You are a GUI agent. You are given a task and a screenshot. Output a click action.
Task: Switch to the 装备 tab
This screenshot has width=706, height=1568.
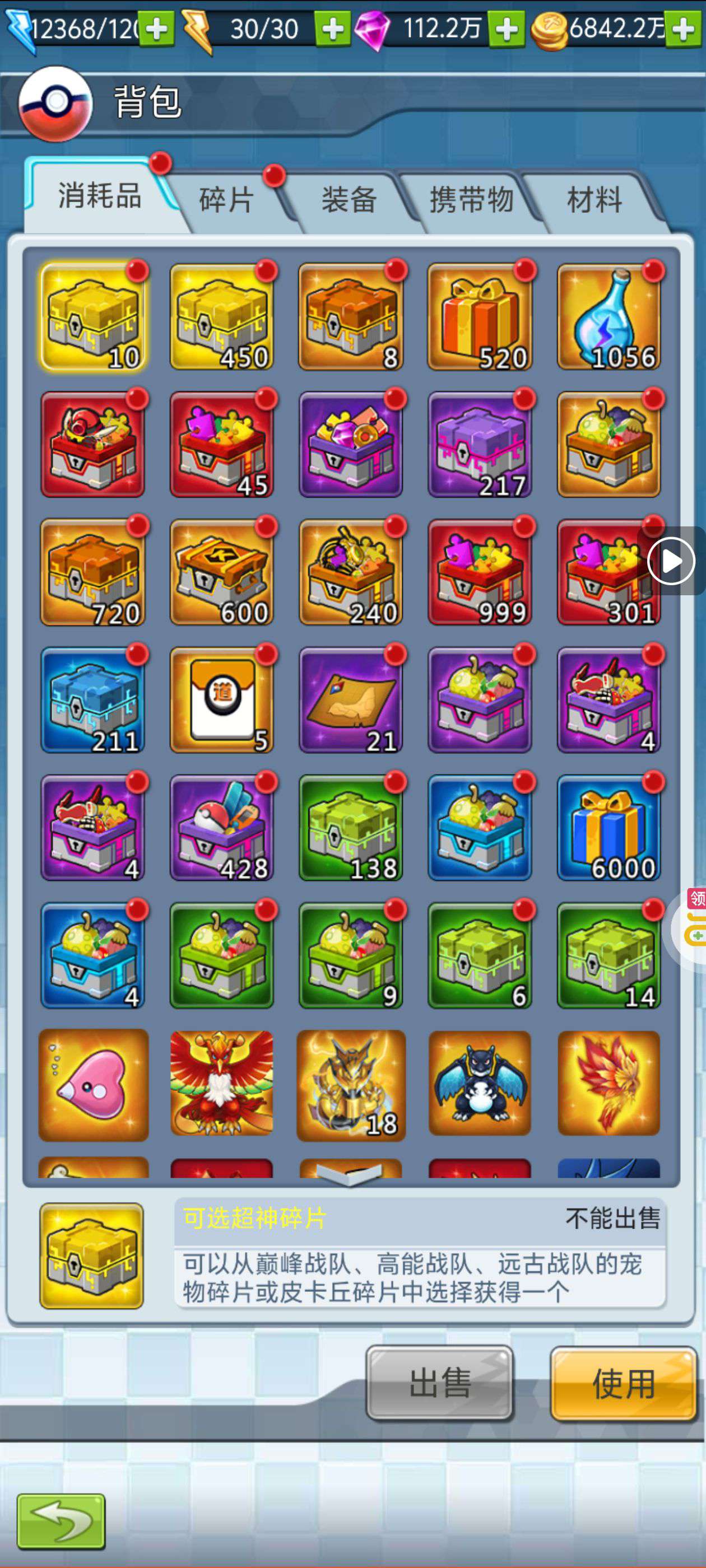(349, 200)
